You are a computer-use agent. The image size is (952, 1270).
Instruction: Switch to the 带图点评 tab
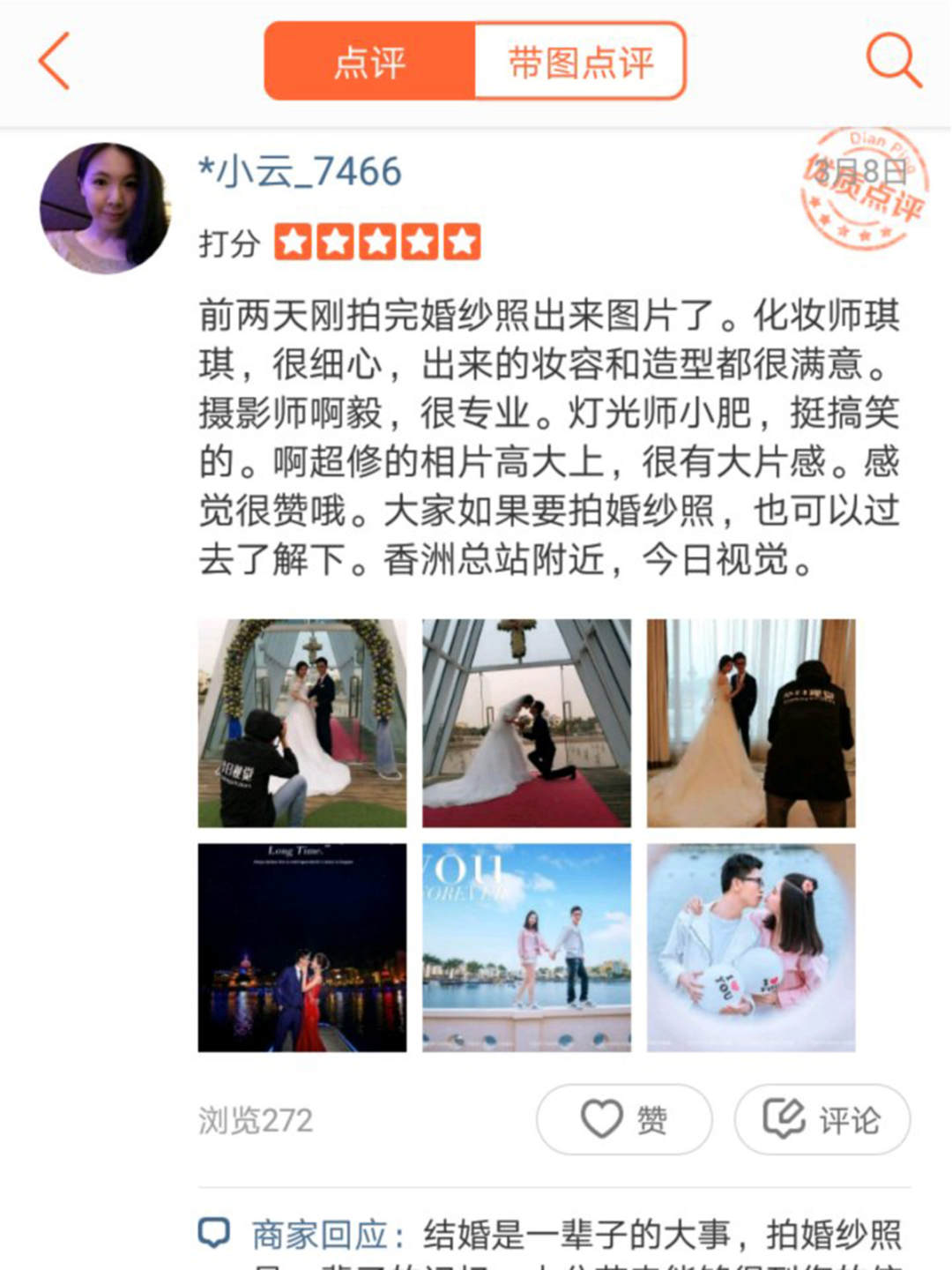[580, 62]
